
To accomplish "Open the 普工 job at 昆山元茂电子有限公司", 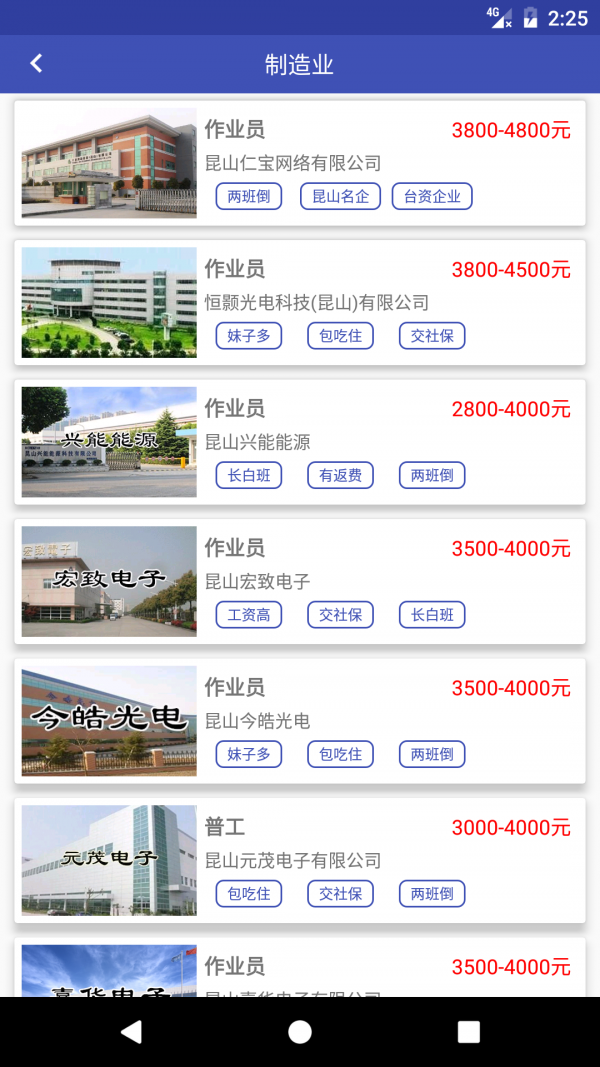I will [300, 860].
